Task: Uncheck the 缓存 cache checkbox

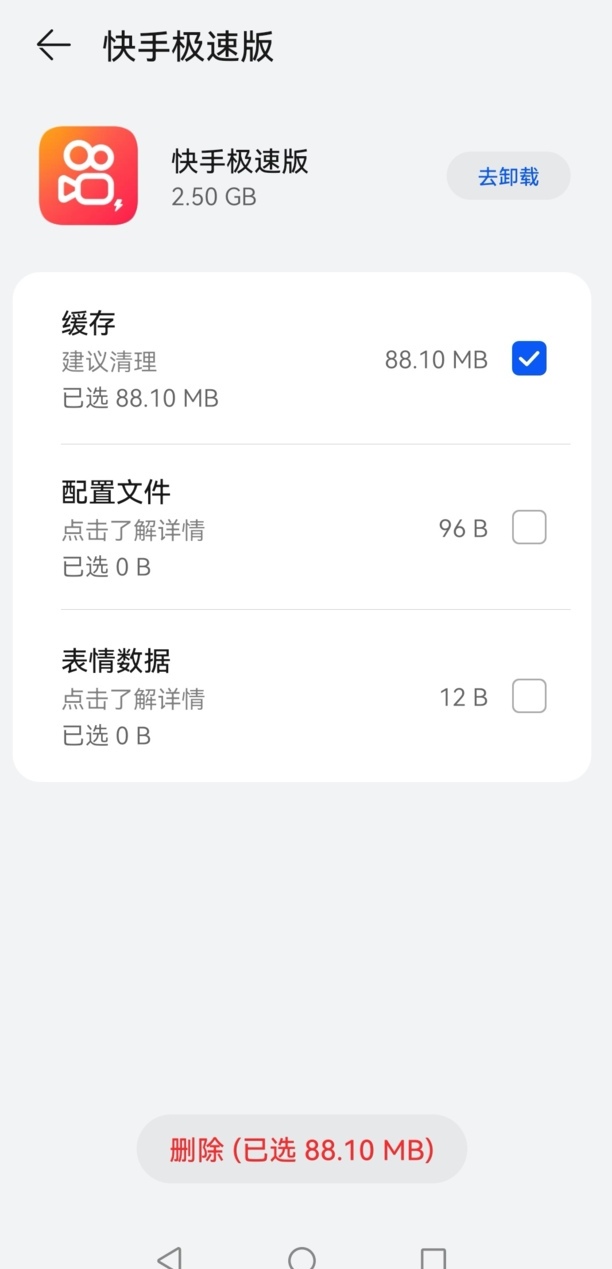Action: (x=529, y=359)
